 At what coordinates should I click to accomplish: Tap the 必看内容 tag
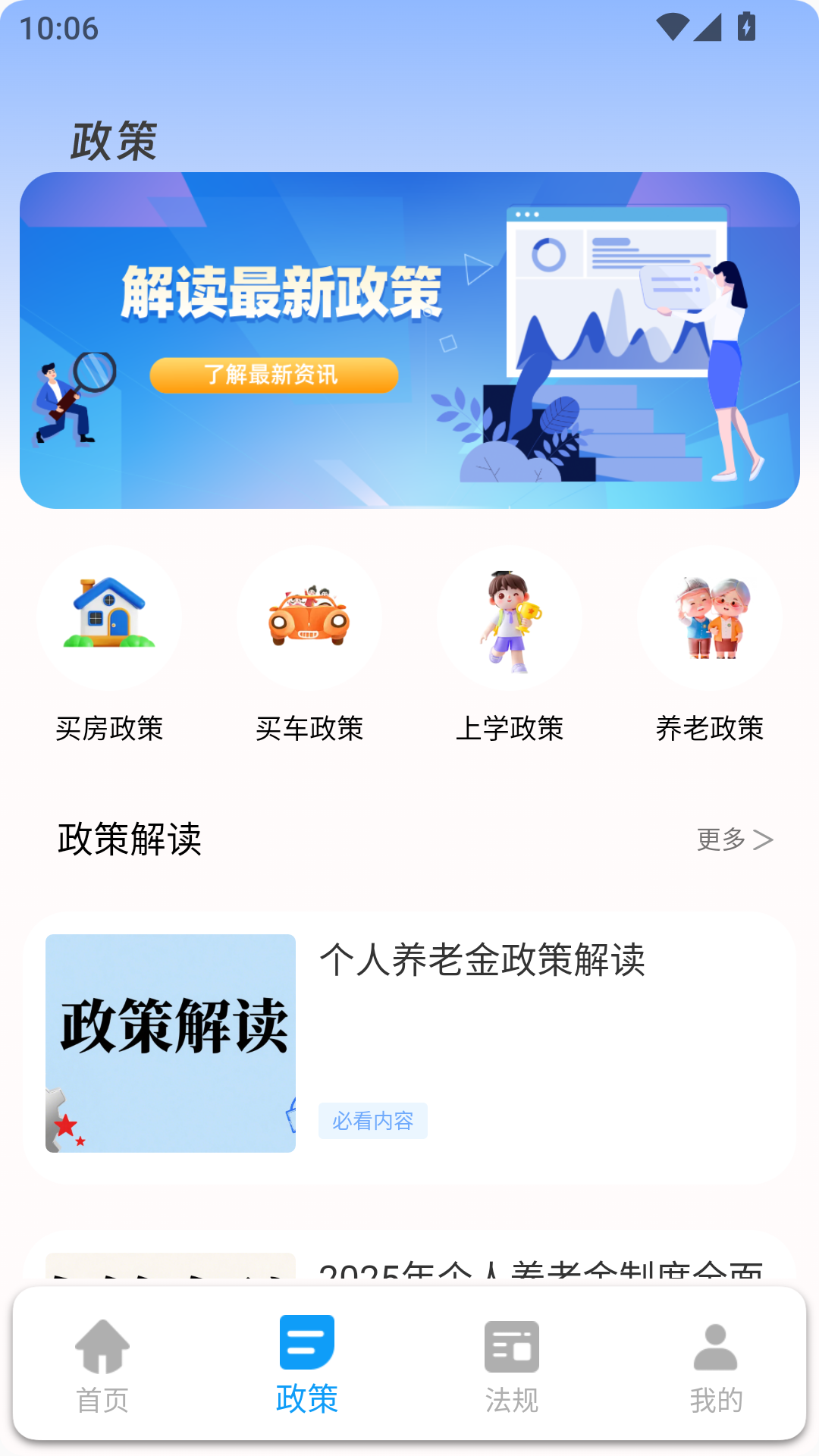coord(372,1120)
